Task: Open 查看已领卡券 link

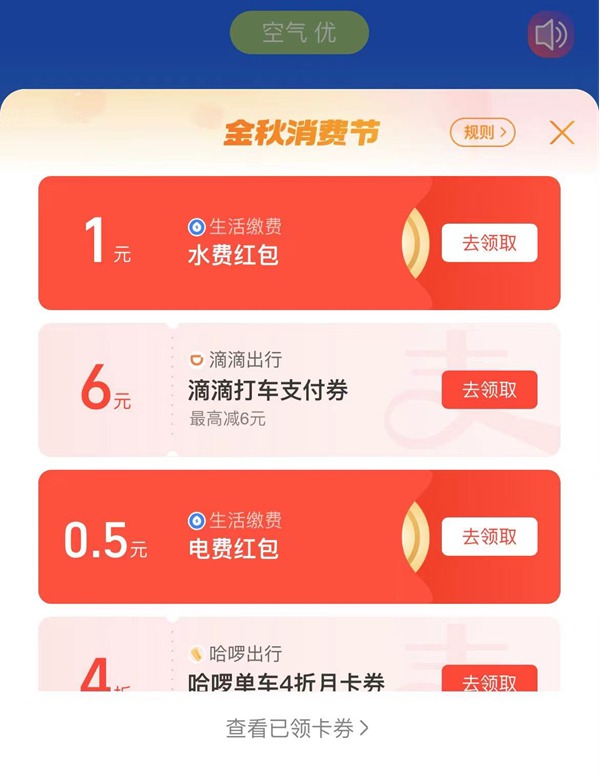Action: tap(298, 729)
